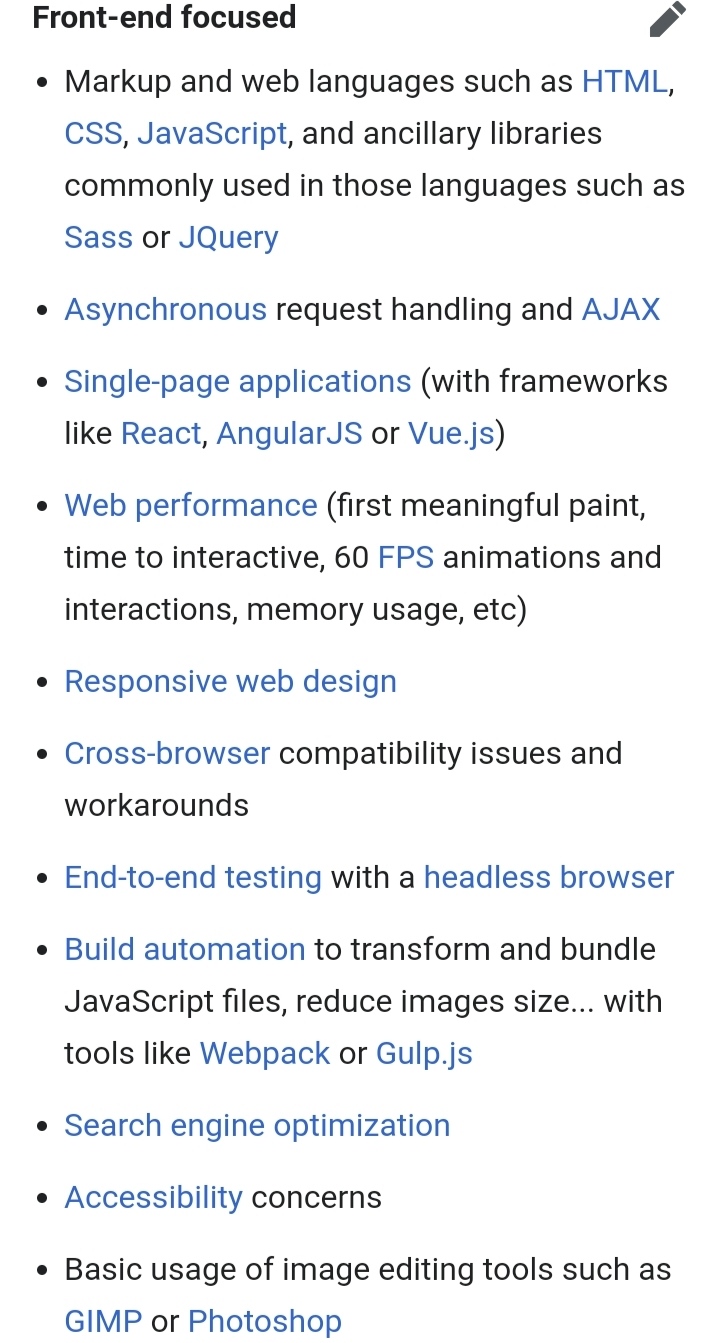Image resolution: width=720 pixels, height=1343 pixels.
Task: Open the headless browser link
Action: (x=549, y=877)
